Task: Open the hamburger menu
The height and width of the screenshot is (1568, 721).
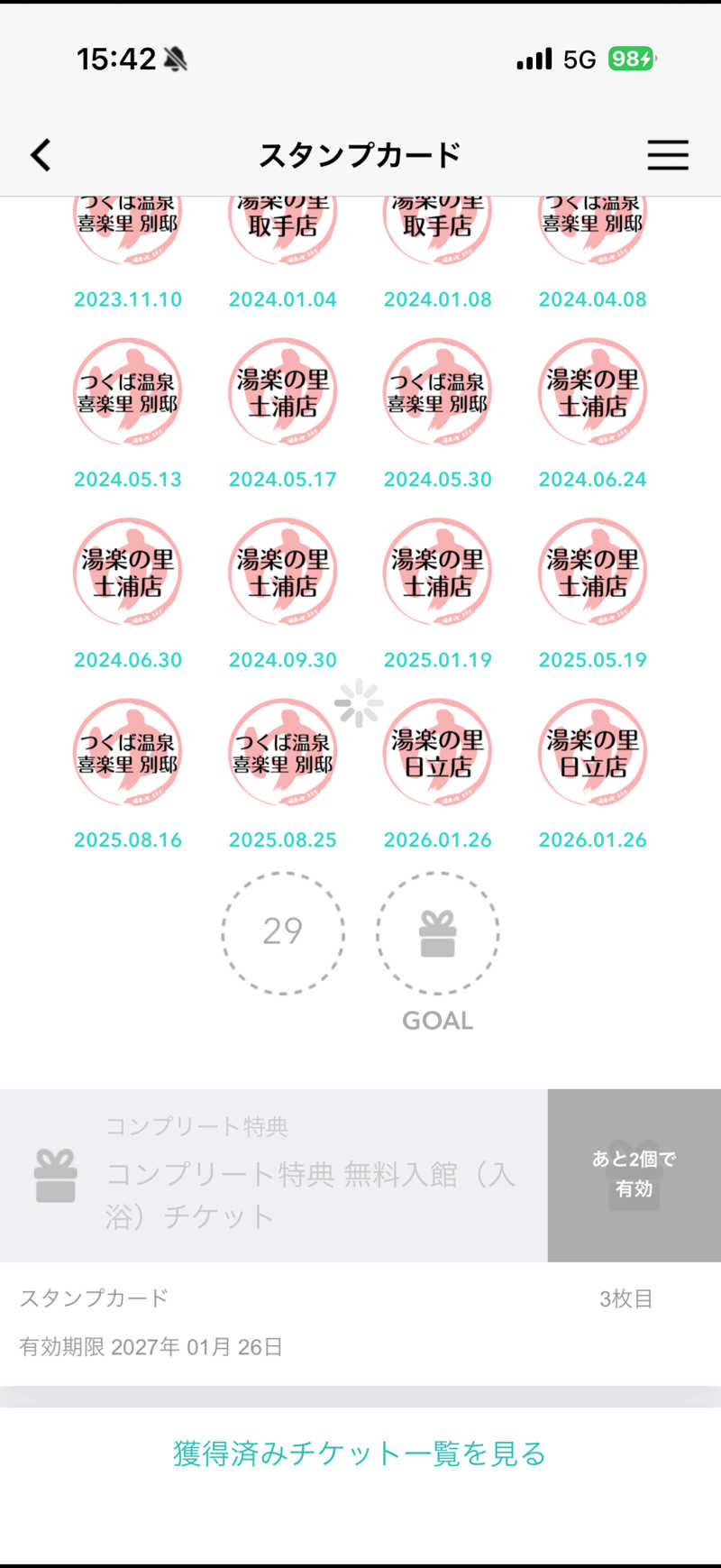Action: [667, 155]
